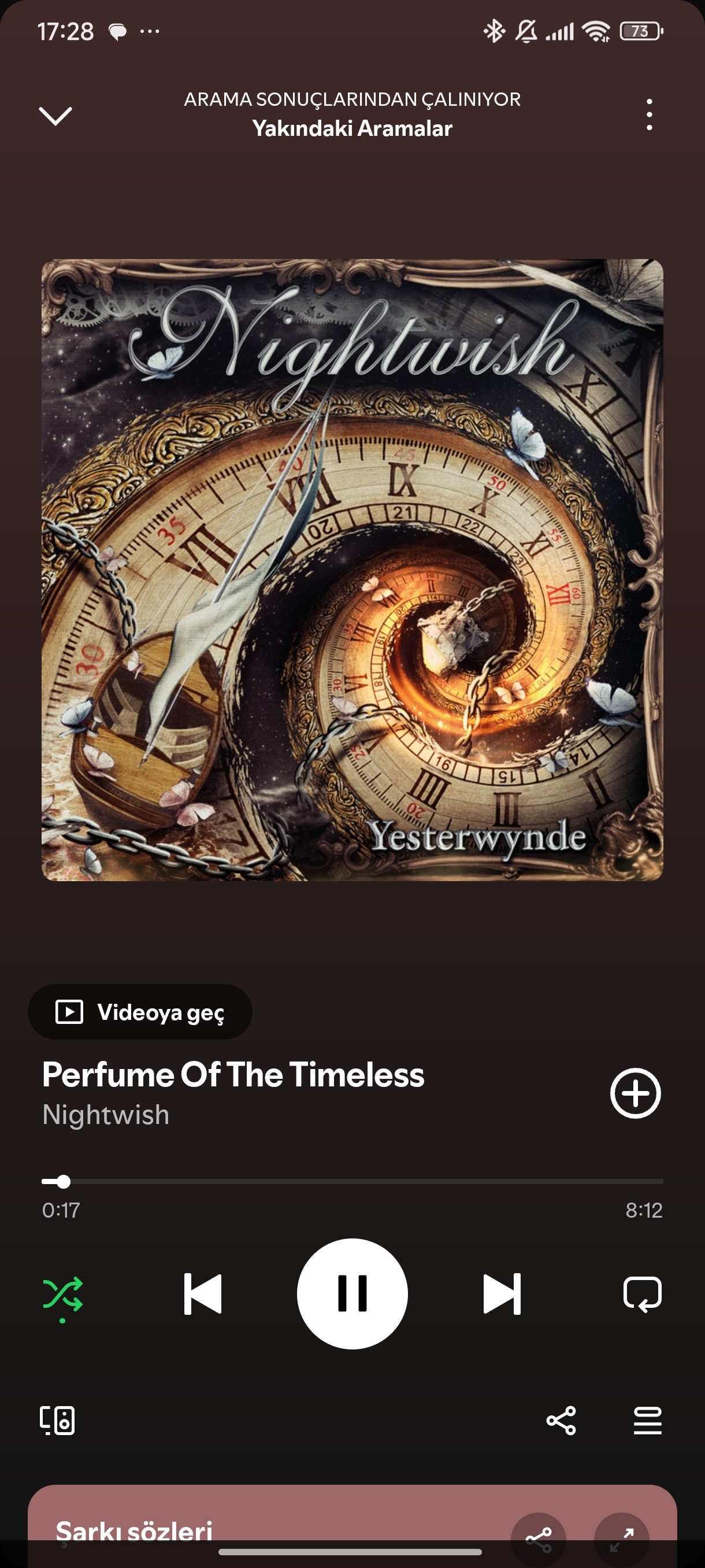
Task: Skip to previous track
Action: pyautogui.click(x=203, y=1294)
